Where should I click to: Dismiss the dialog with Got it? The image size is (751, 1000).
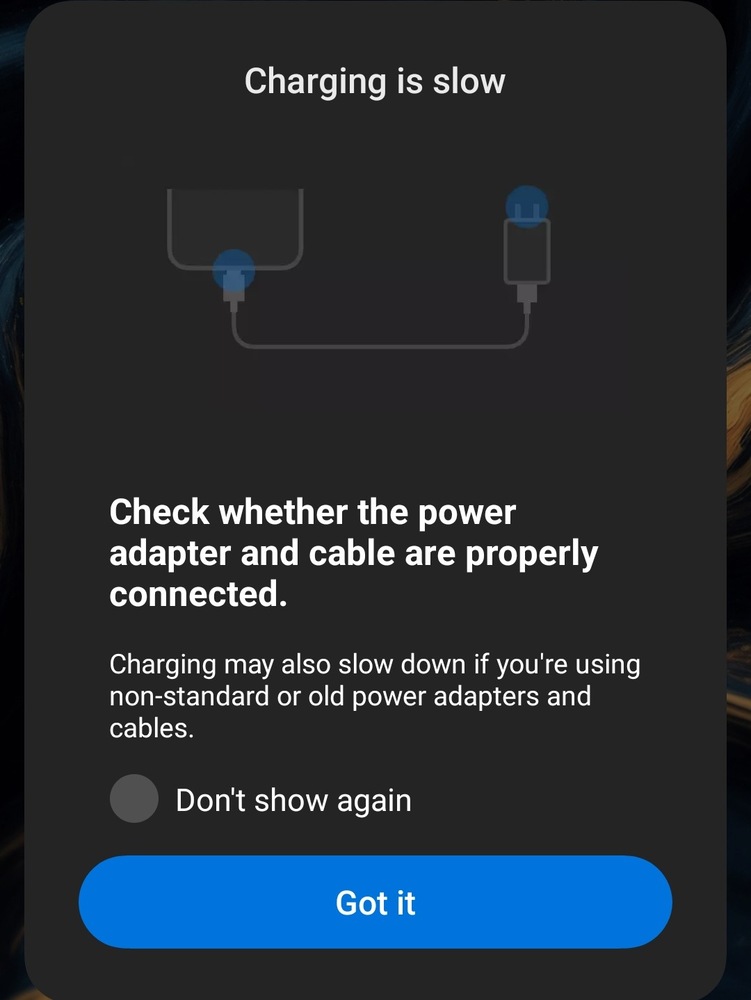[x=375, y=902]
